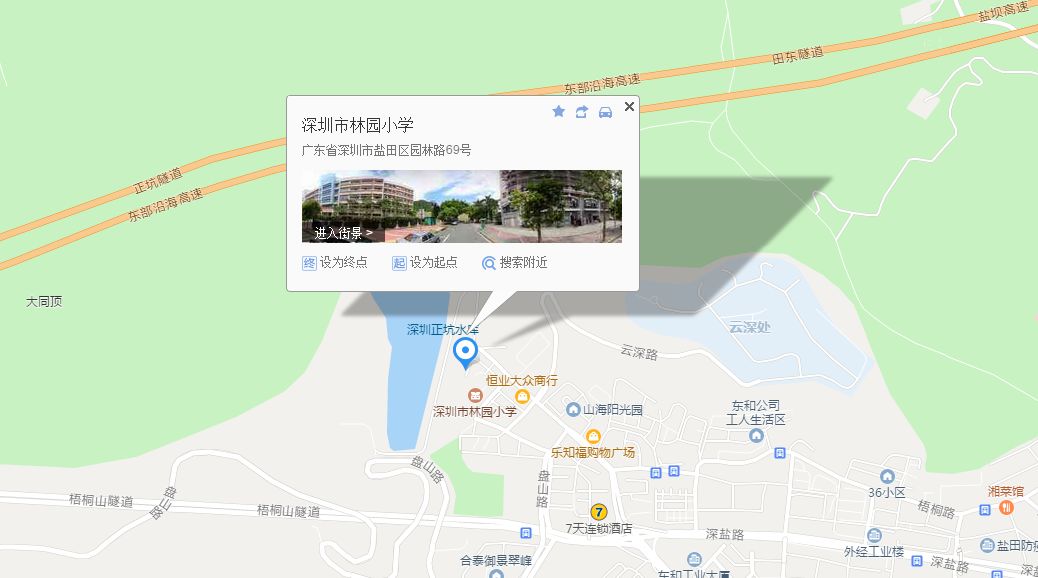
Task: Set this place as starting point (设为起点)
Action: pyautogui.click(x=425, y=263)
